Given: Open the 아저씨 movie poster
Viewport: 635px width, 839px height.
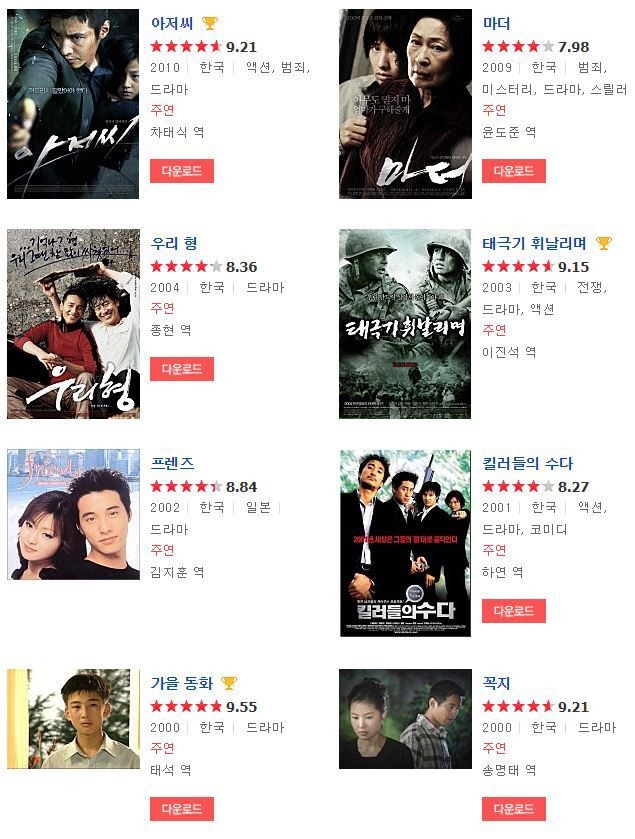Looking at the screenshot, I should [x=73, y=104].
